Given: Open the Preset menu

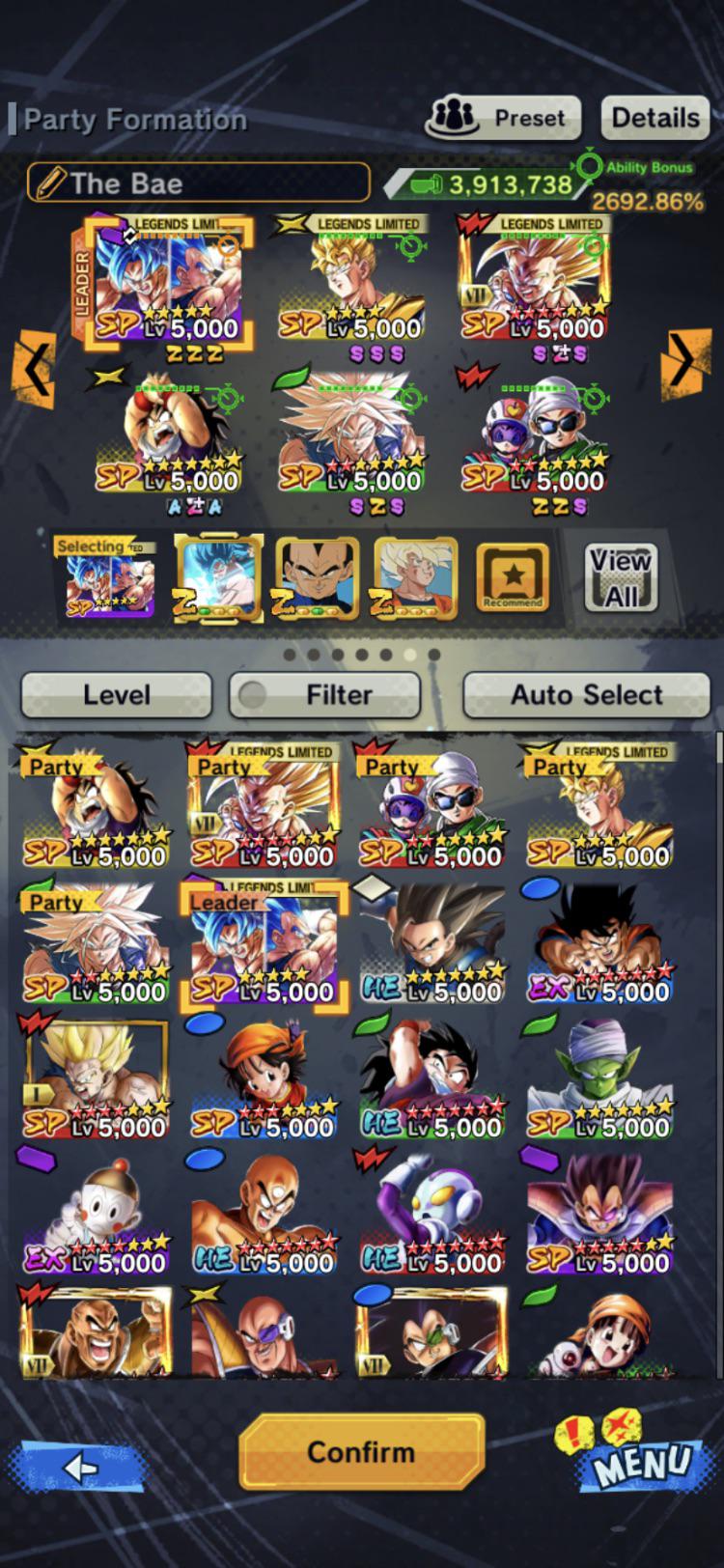Looking at the screenshot, I should click(x=502, y=118).
